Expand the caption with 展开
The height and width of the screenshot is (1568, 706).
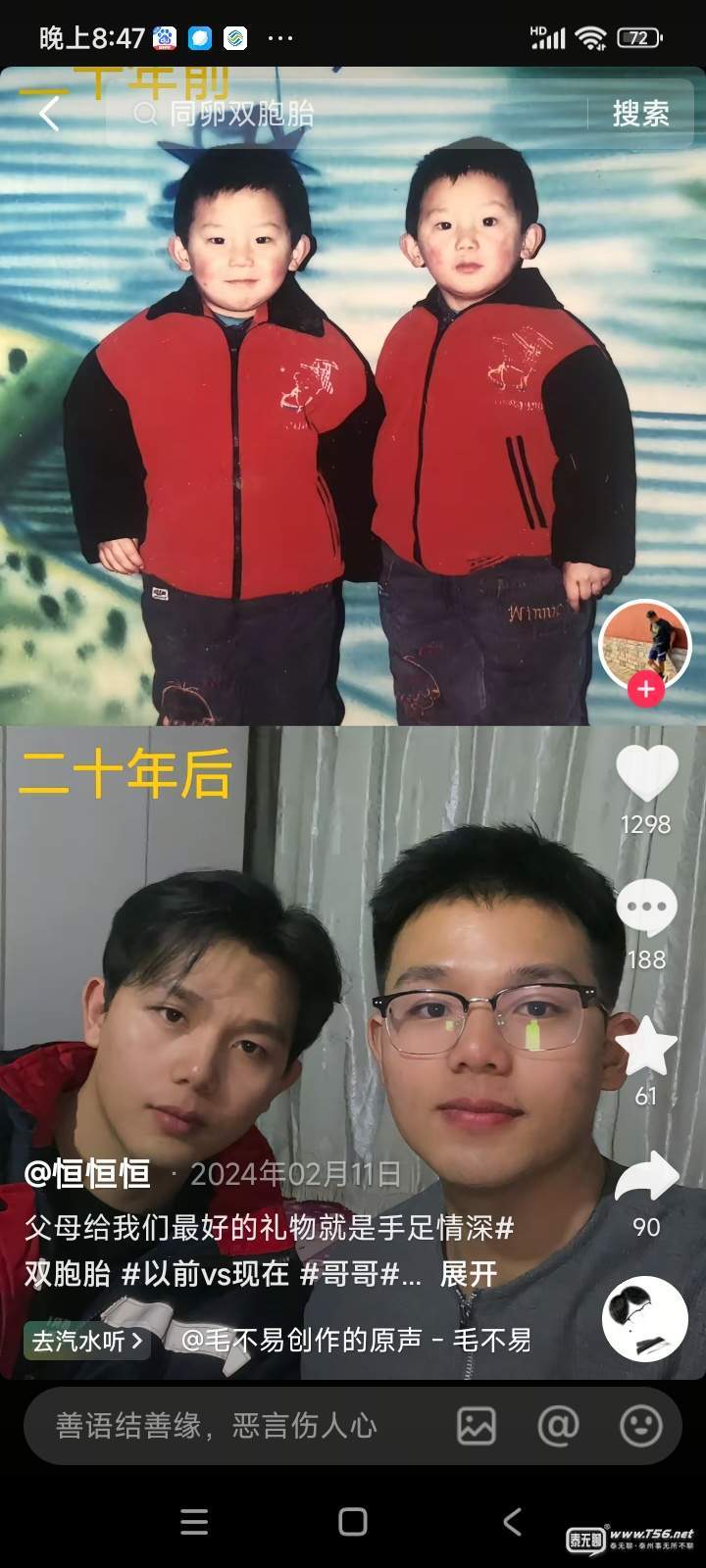click(469, 1274)
